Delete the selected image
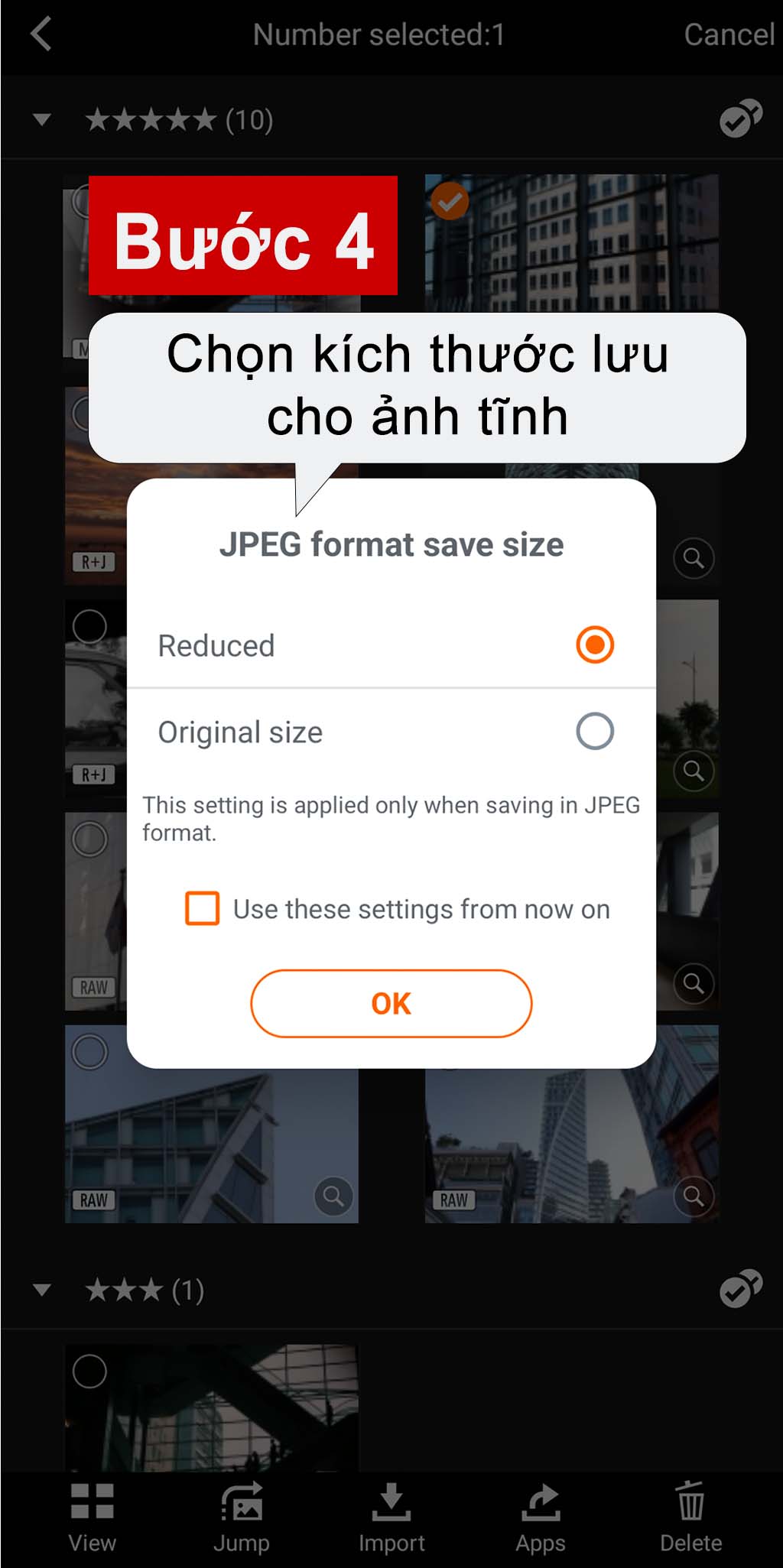 point(690,1518)
